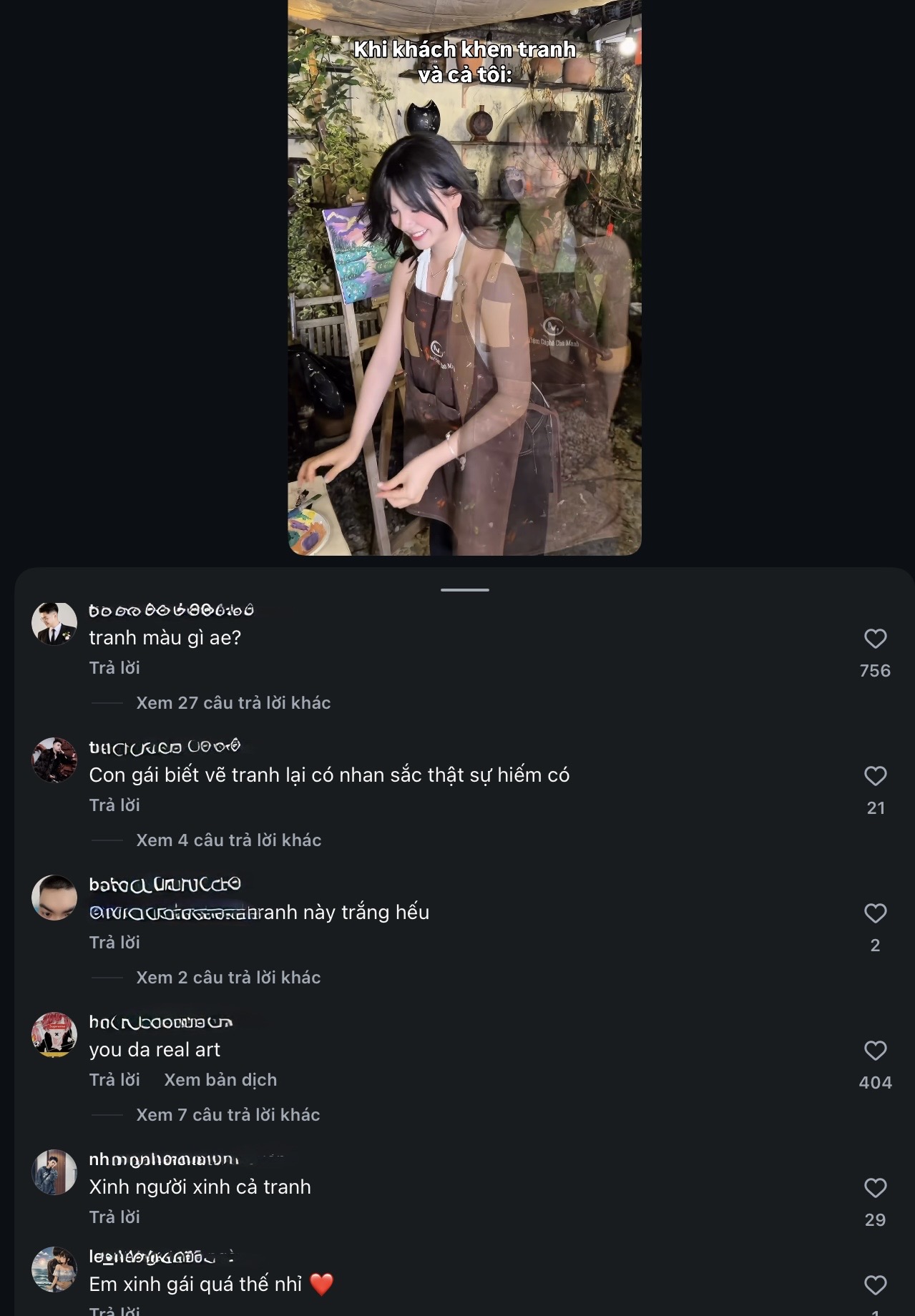Like the comment 'Em xinh gái quá thế nhỉ'
Viewport: 915px width, 1316px height.
tap(875, 1285)
